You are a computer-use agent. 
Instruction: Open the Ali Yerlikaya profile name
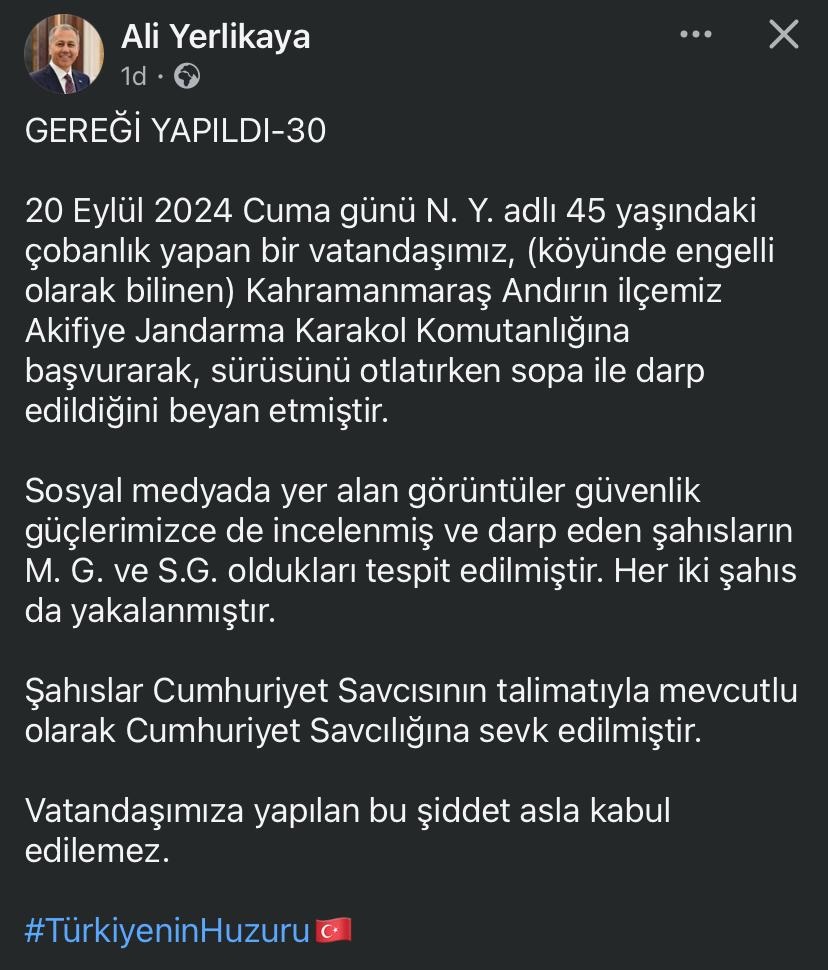click(215, 37)
